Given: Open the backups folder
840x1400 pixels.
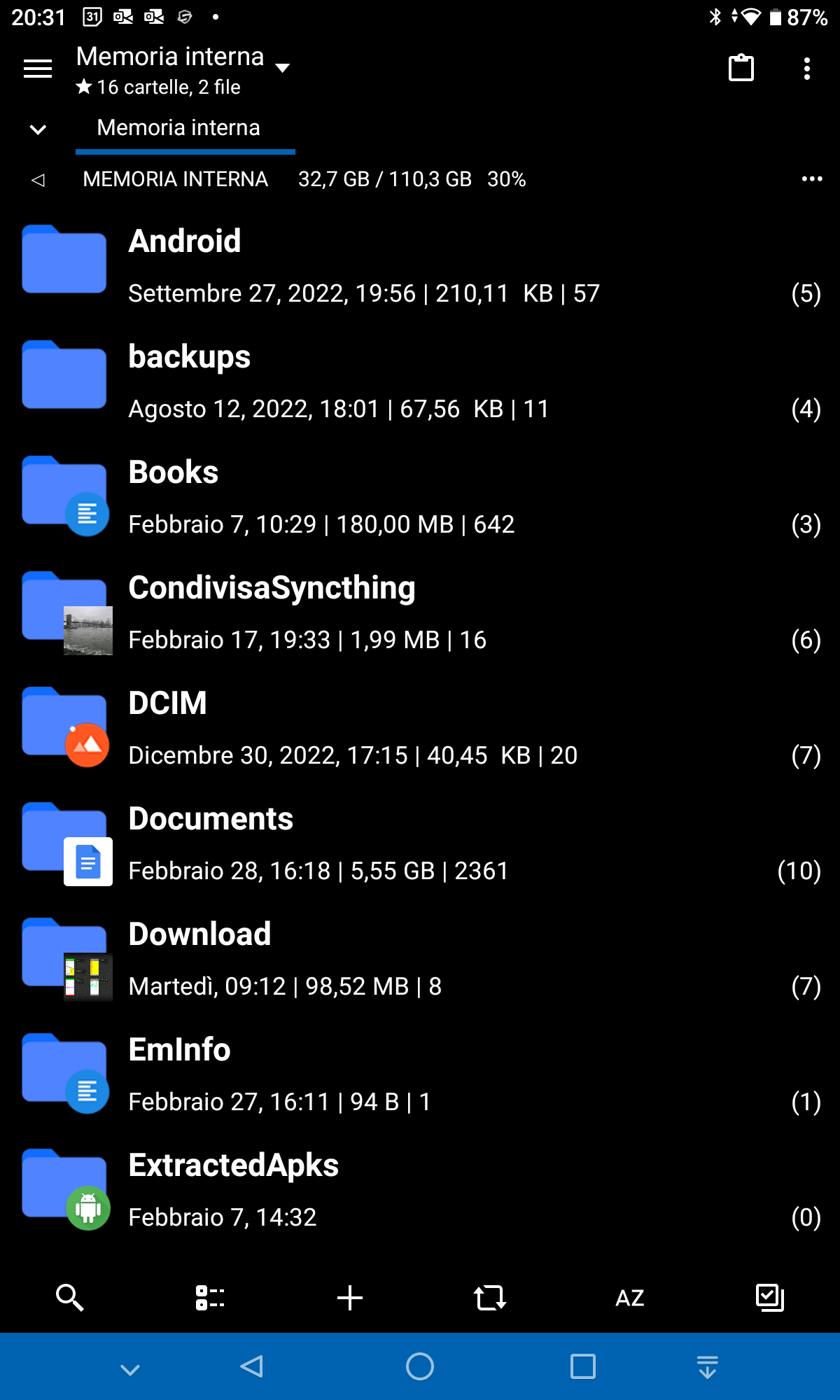Looking at the screenshot, I should coord(420,382).
